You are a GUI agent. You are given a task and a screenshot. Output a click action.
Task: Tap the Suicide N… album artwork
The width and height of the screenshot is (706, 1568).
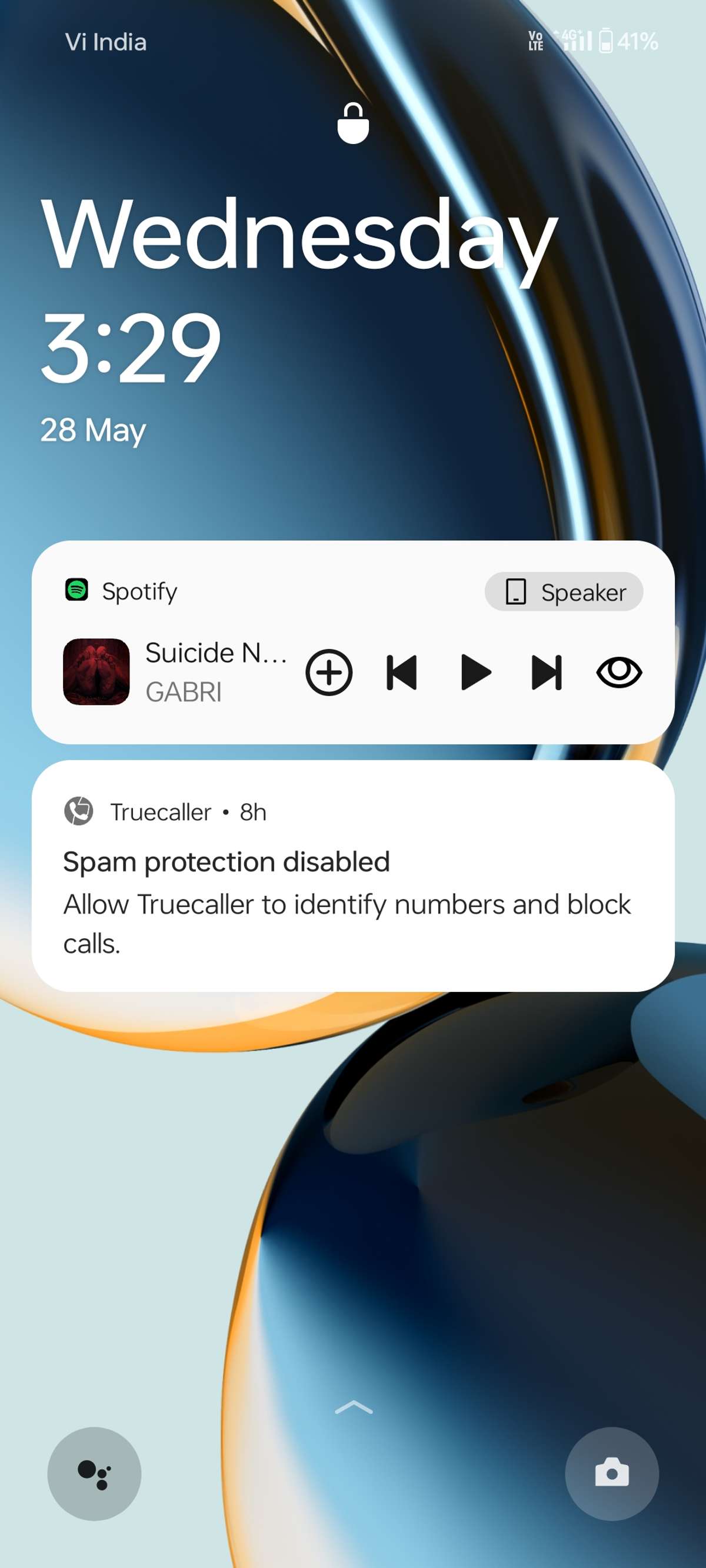click(96, 671)
